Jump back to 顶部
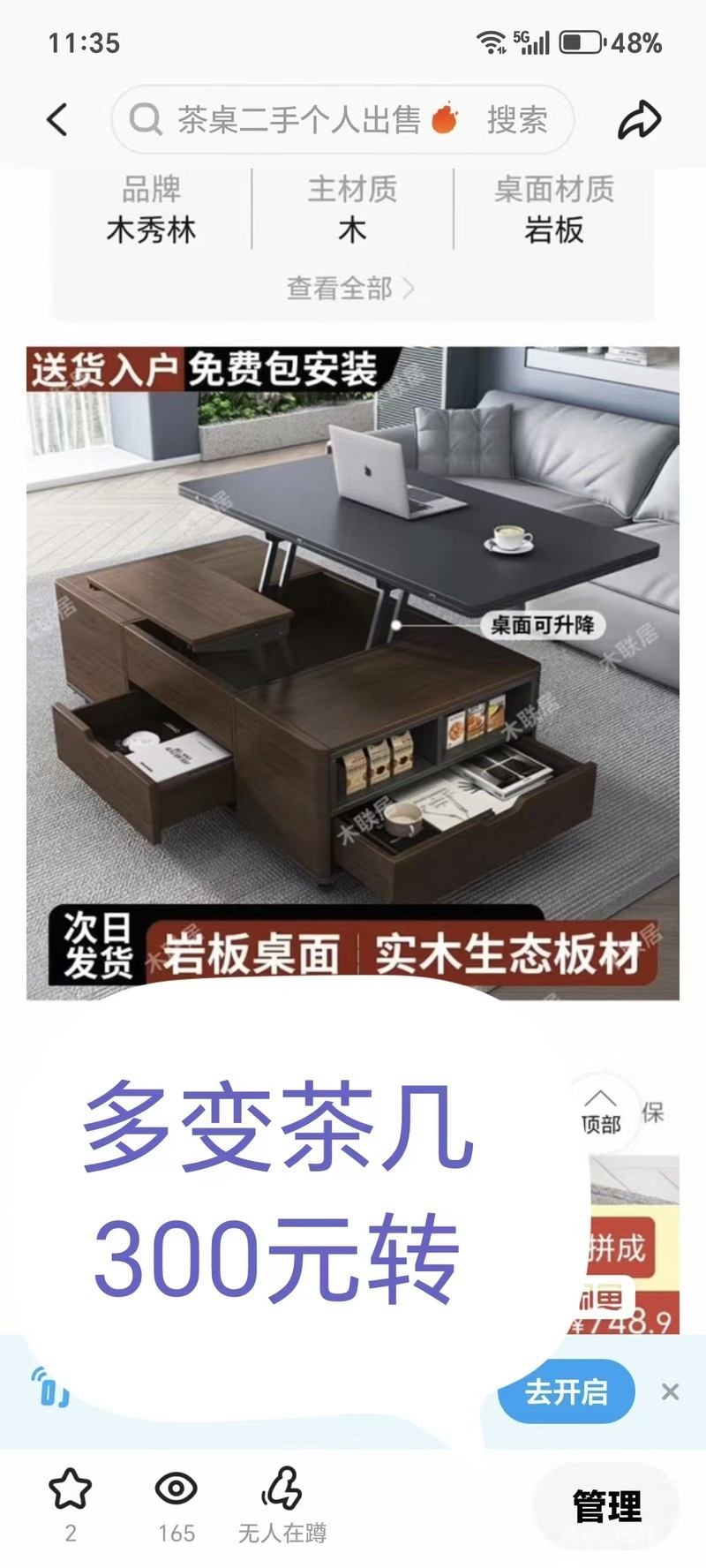This screenshot has width=706, height=1568. (x=601, y=1111)
